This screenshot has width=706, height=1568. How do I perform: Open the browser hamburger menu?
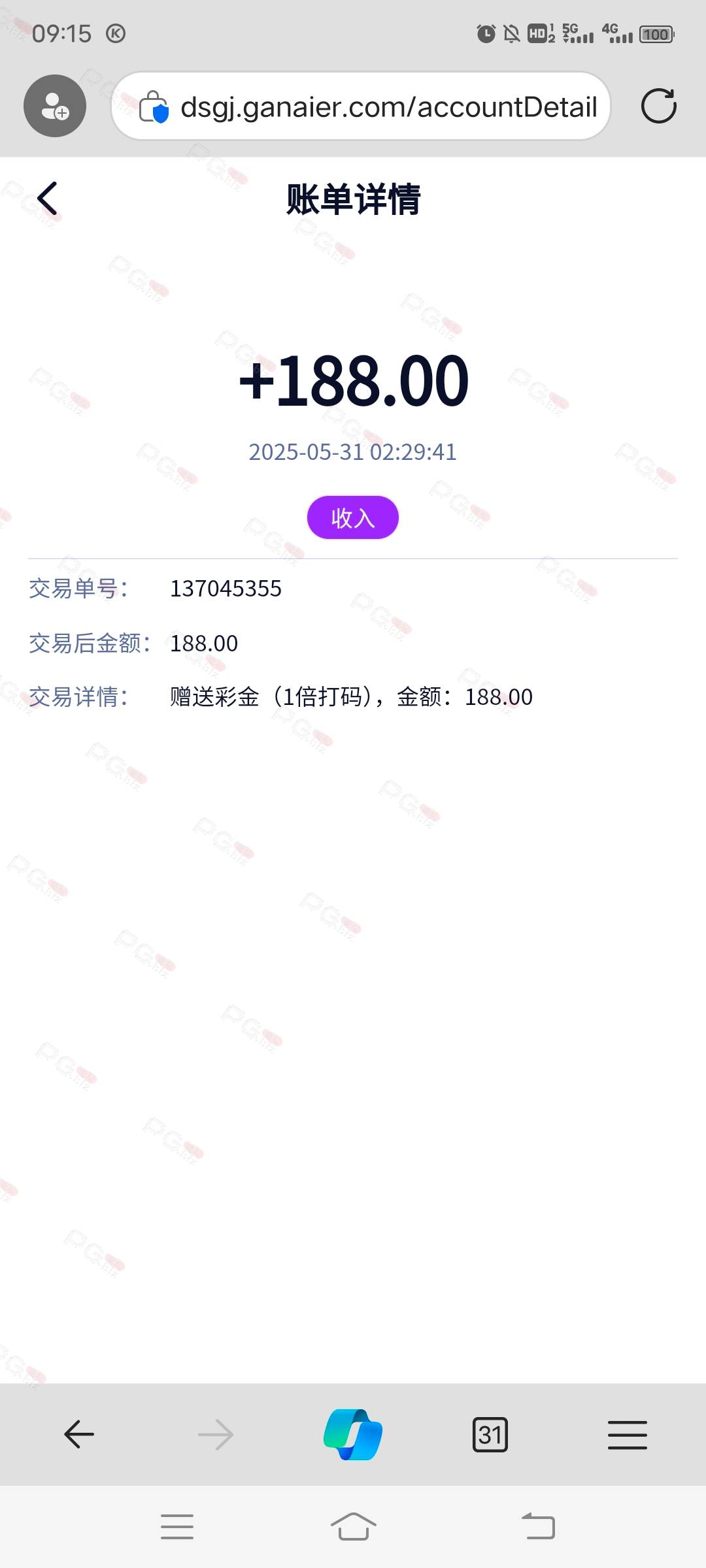628,1435
